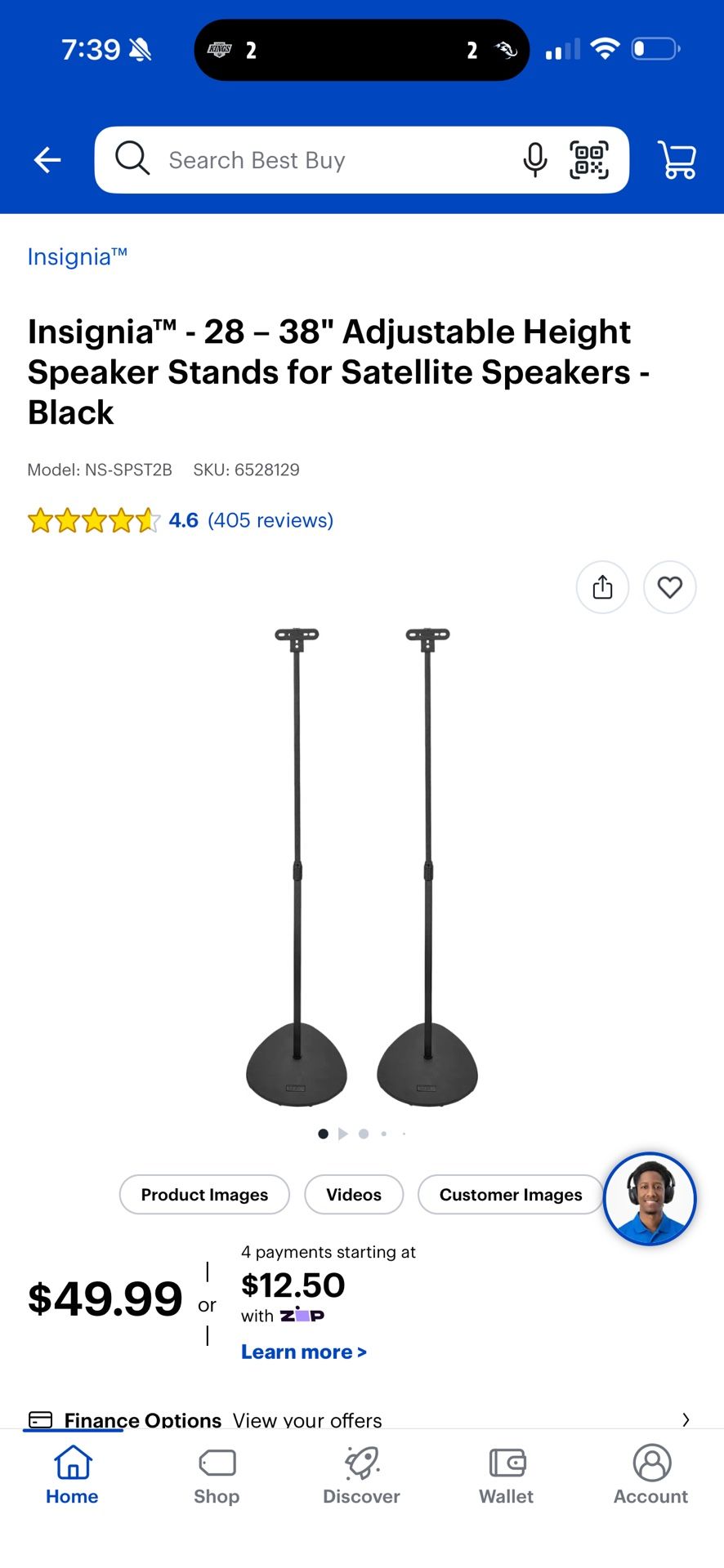Save product with the heart icon
This screenshot has width=724, height=1568.
(670, 587)
